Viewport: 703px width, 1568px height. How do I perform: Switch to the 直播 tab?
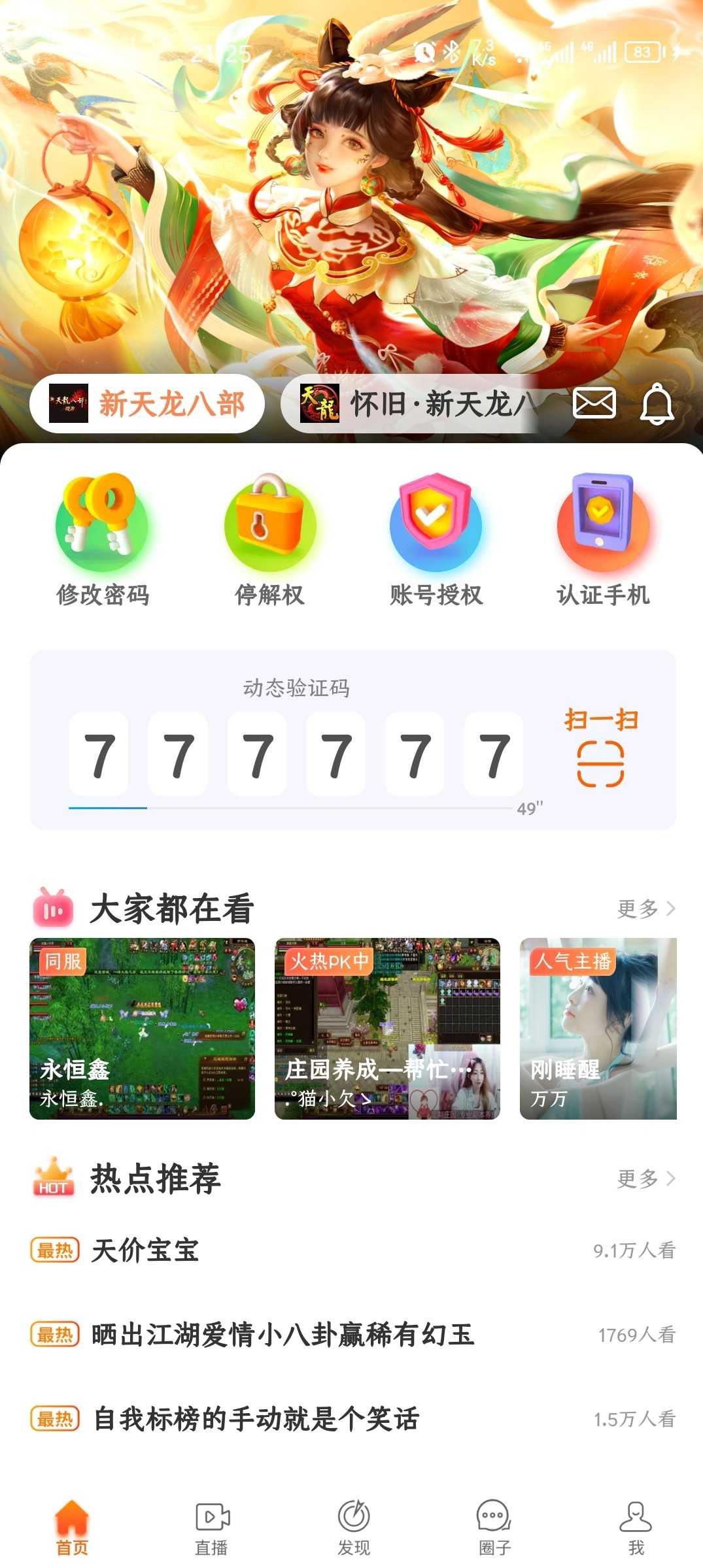pyautogui.click(x=212, y=1527)
